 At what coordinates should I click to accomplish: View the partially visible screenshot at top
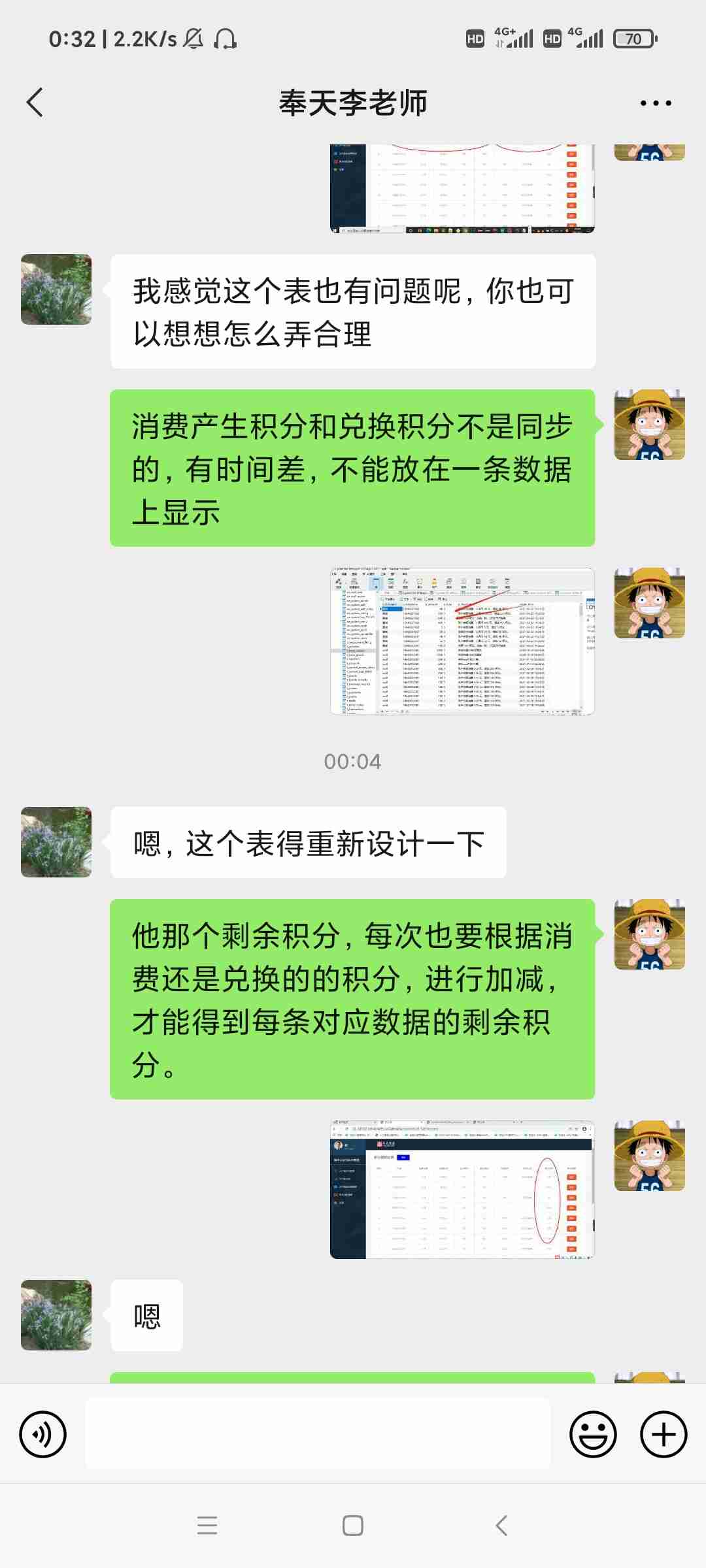point(462,189)
